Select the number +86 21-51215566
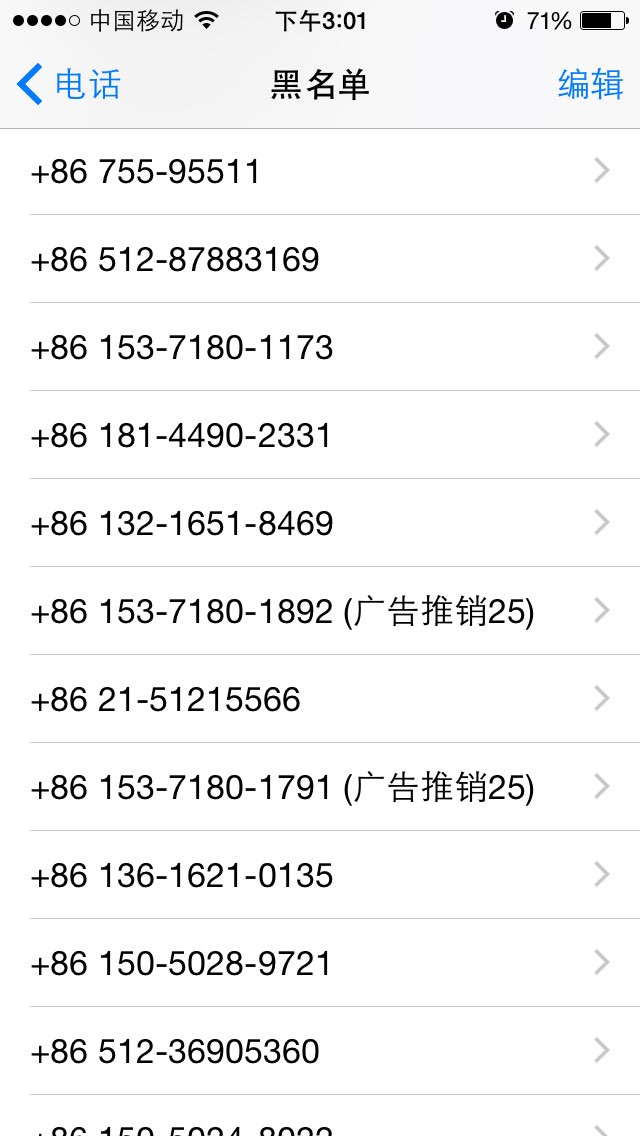 pos(320,698)
